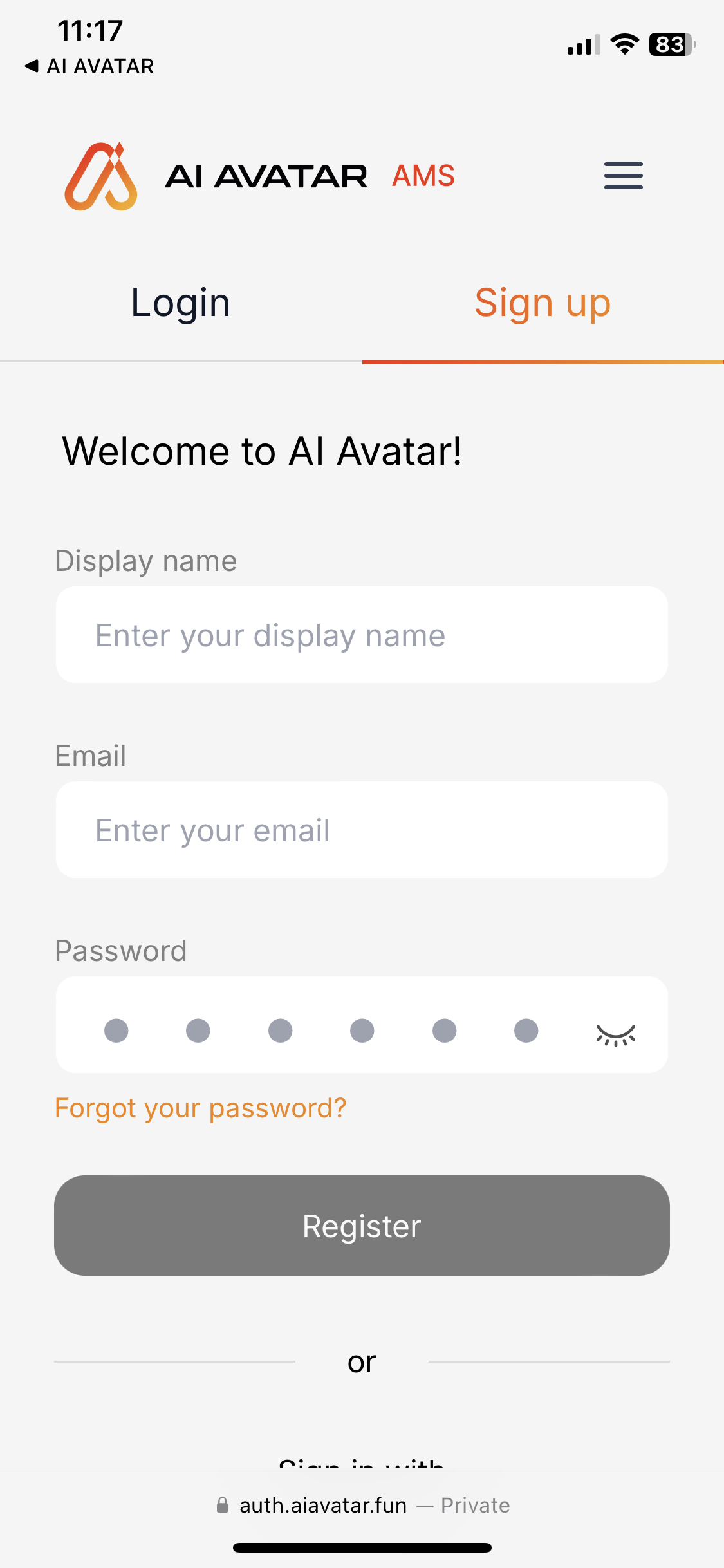Focus the display name field
The image size is (724, 1568).
click(x=361, y=635)
